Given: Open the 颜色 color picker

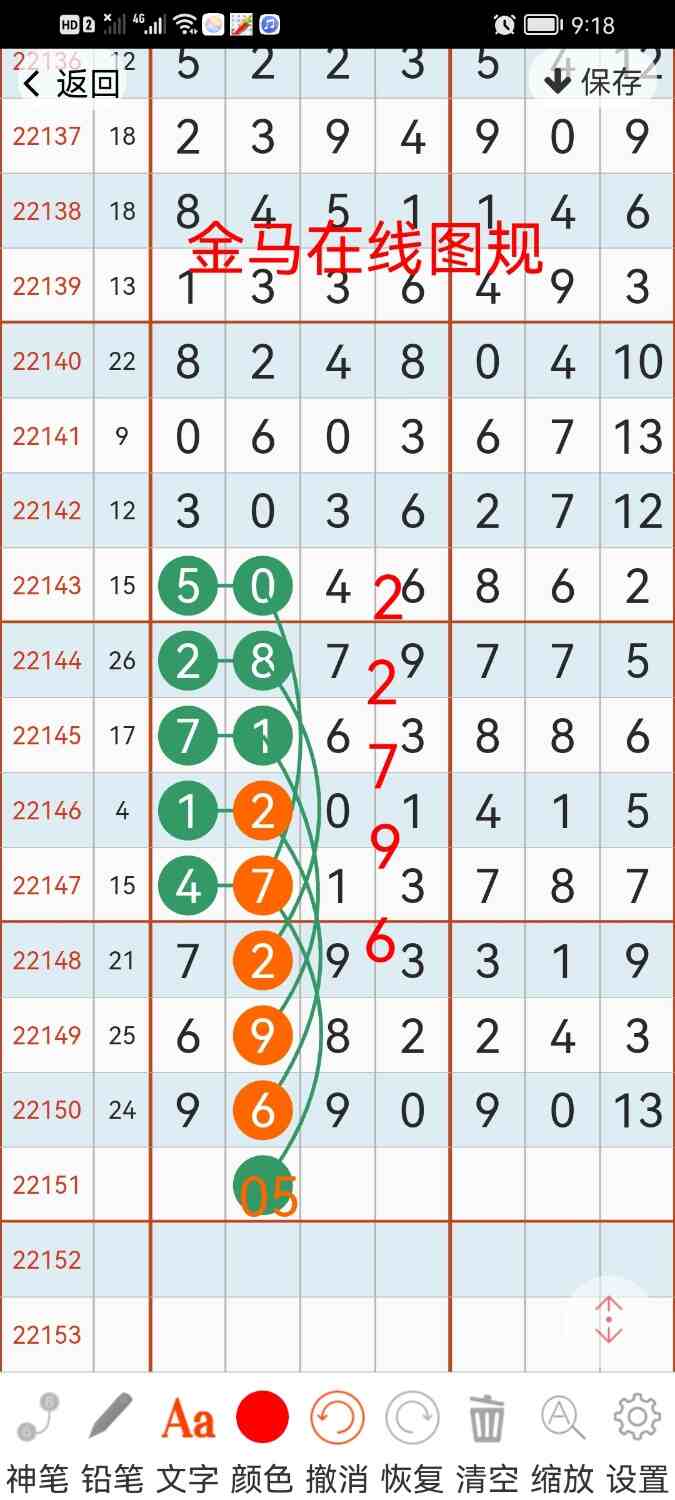Looking at the screenshot, I should (x=262, y=1435).
